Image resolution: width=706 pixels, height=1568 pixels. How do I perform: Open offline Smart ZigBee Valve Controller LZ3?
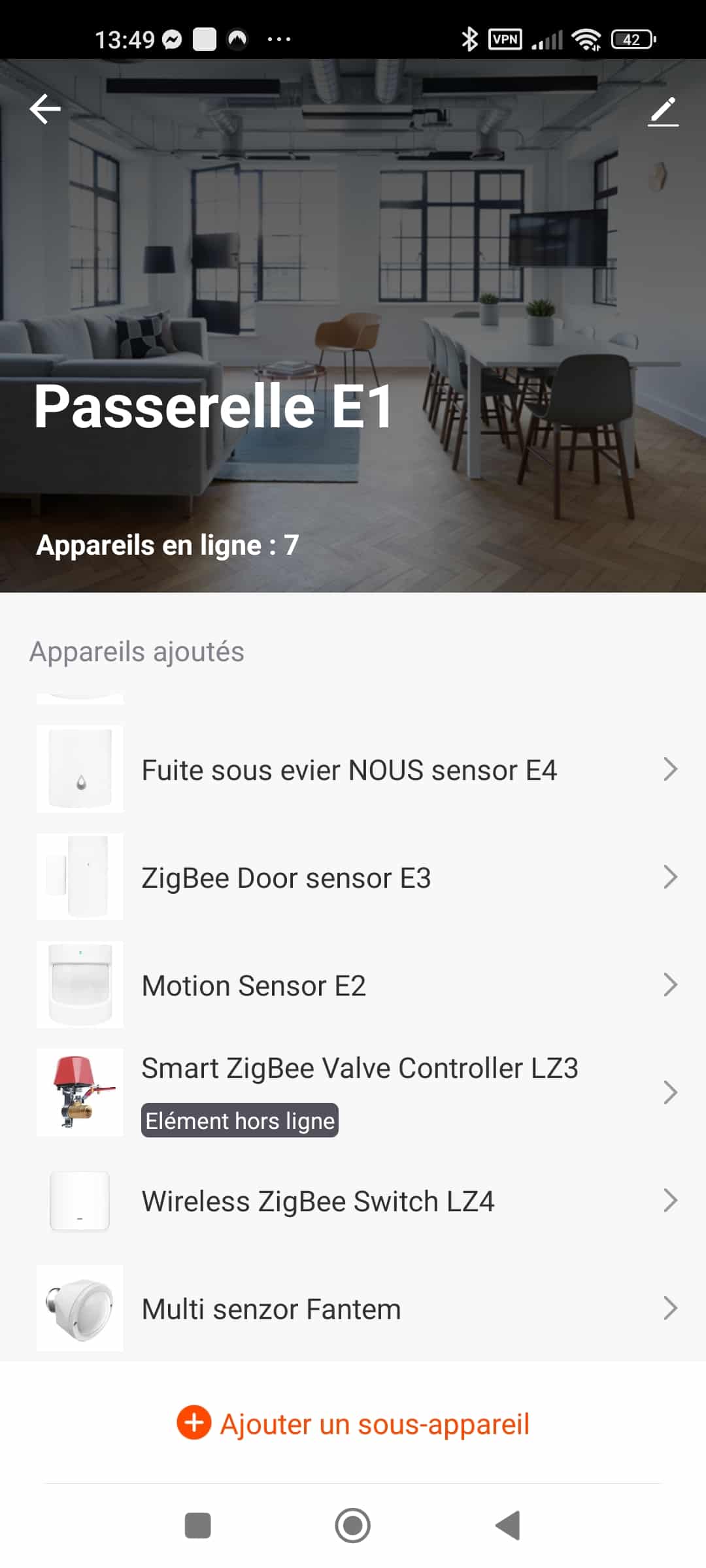pyautogui.click(x=353, y=1092)
